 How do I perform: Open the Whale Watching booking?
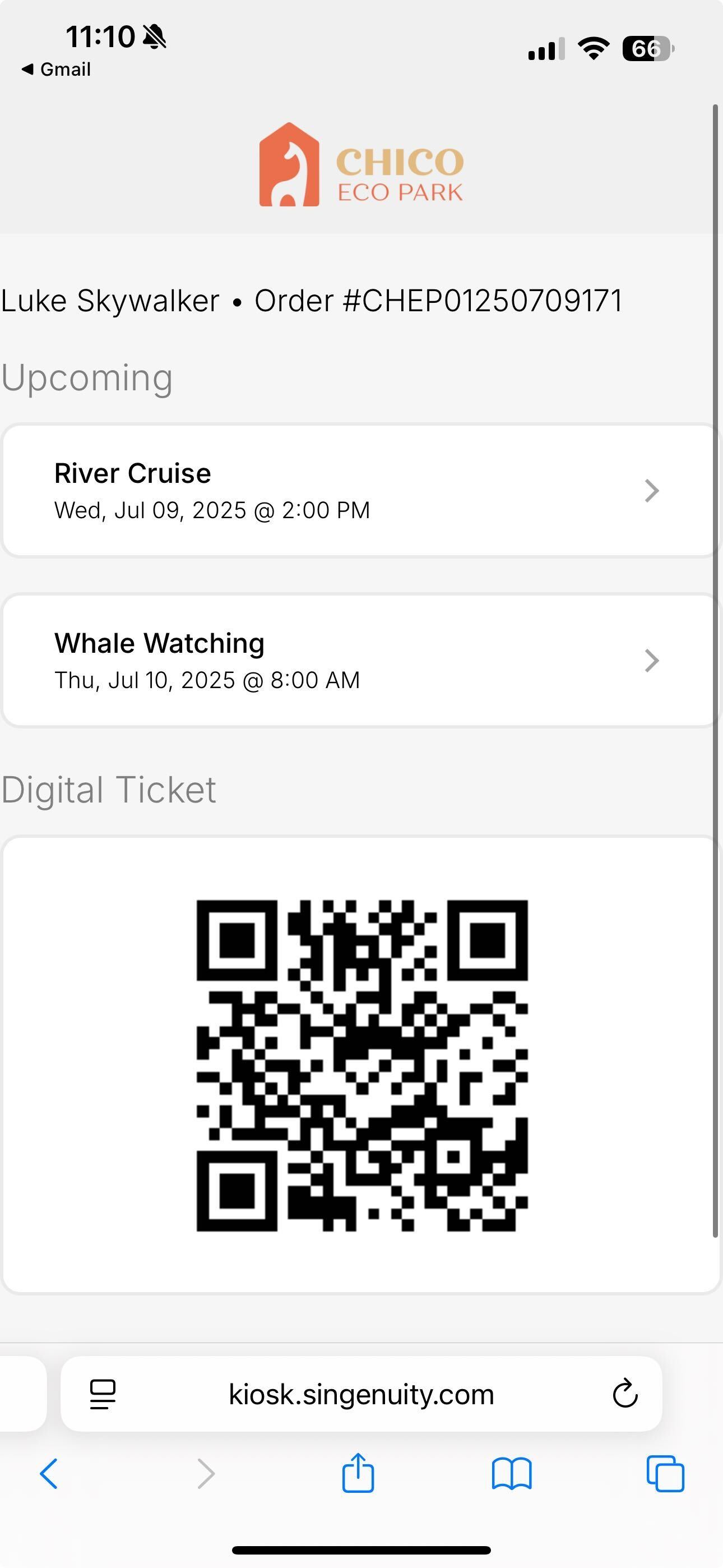pyautogui.click(x=359, y=661)
